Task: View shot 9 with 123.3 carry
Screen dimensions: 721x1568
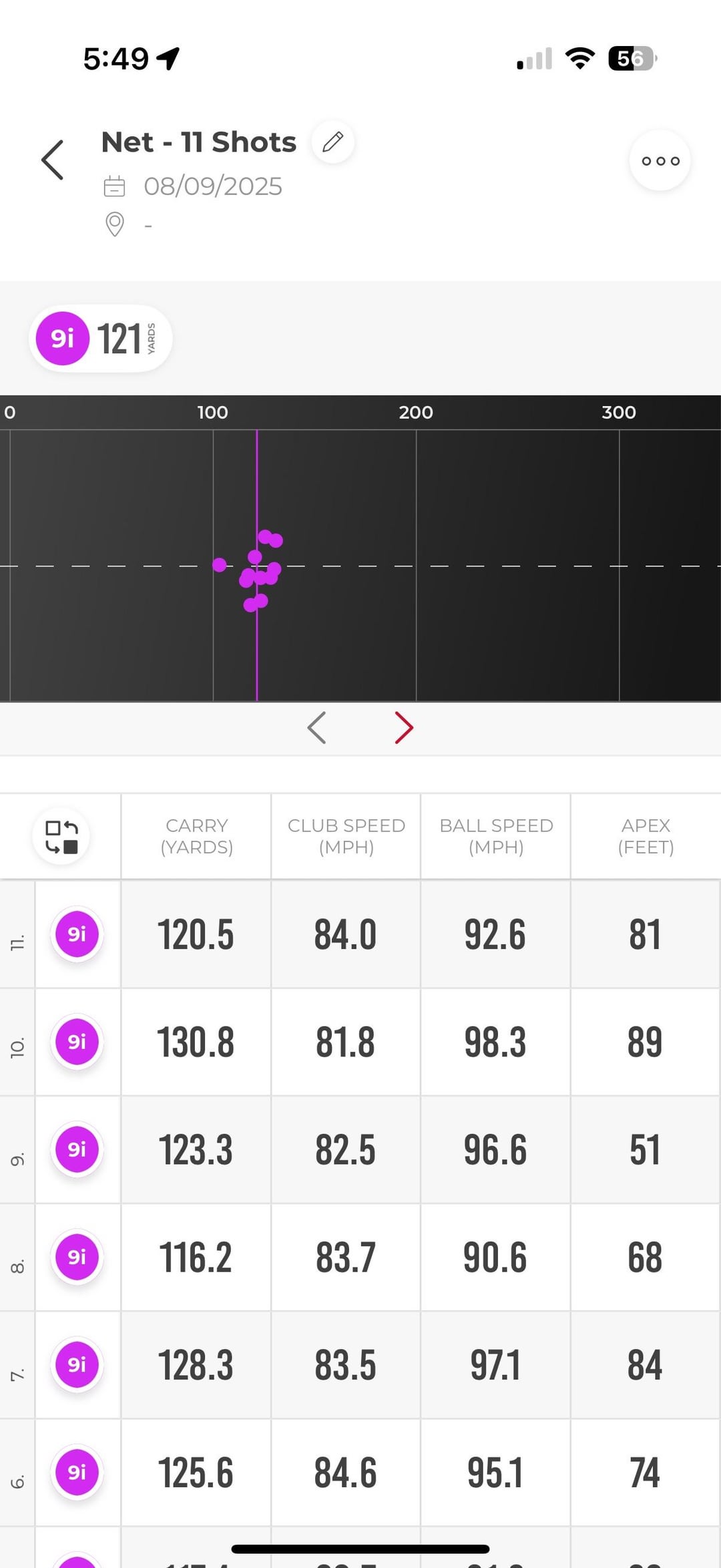Action: click(360, 1149)
